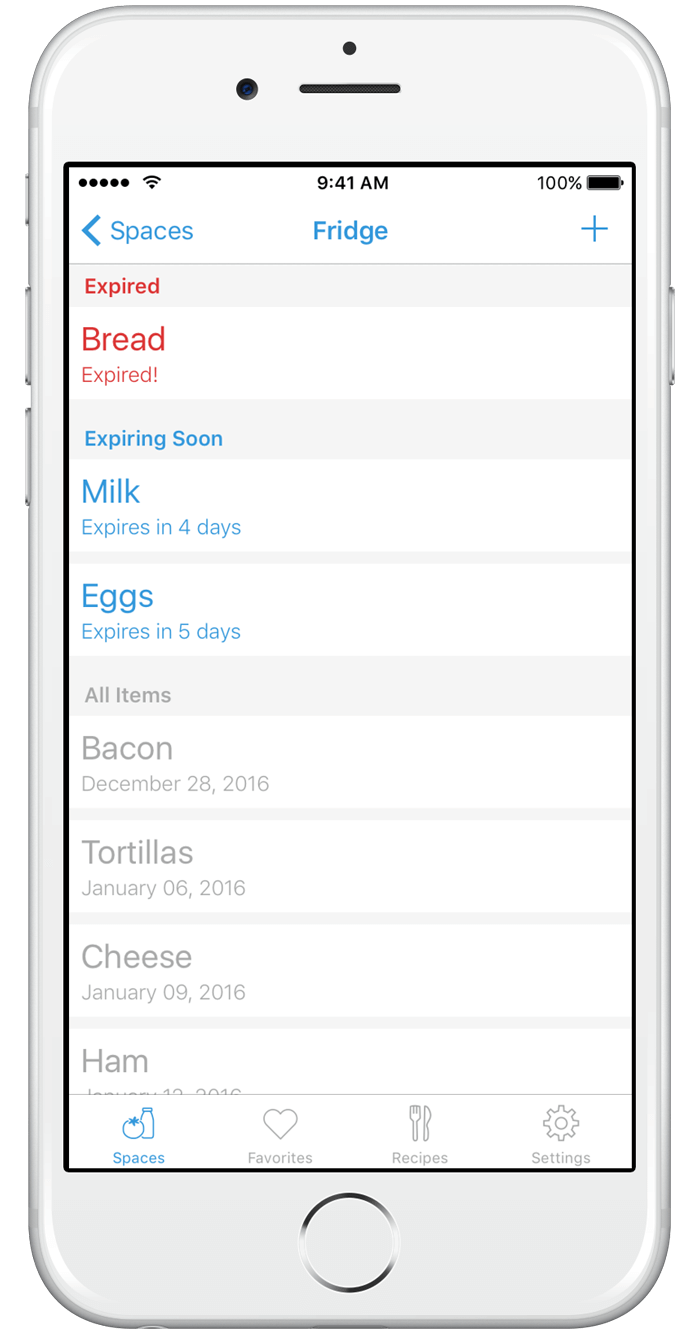Open the Cheese entry

click(350, 971)
